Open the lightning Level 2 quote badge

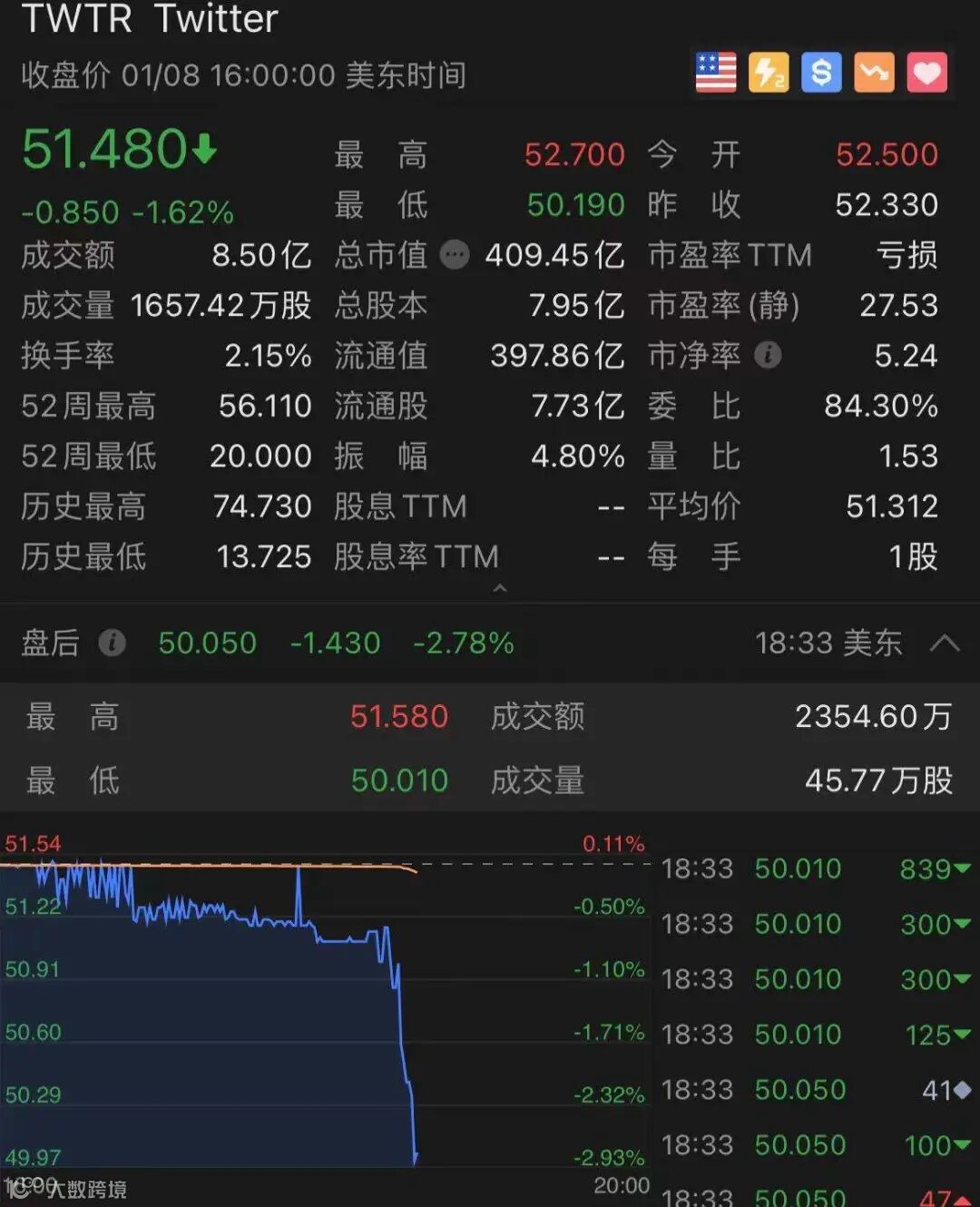769,73
